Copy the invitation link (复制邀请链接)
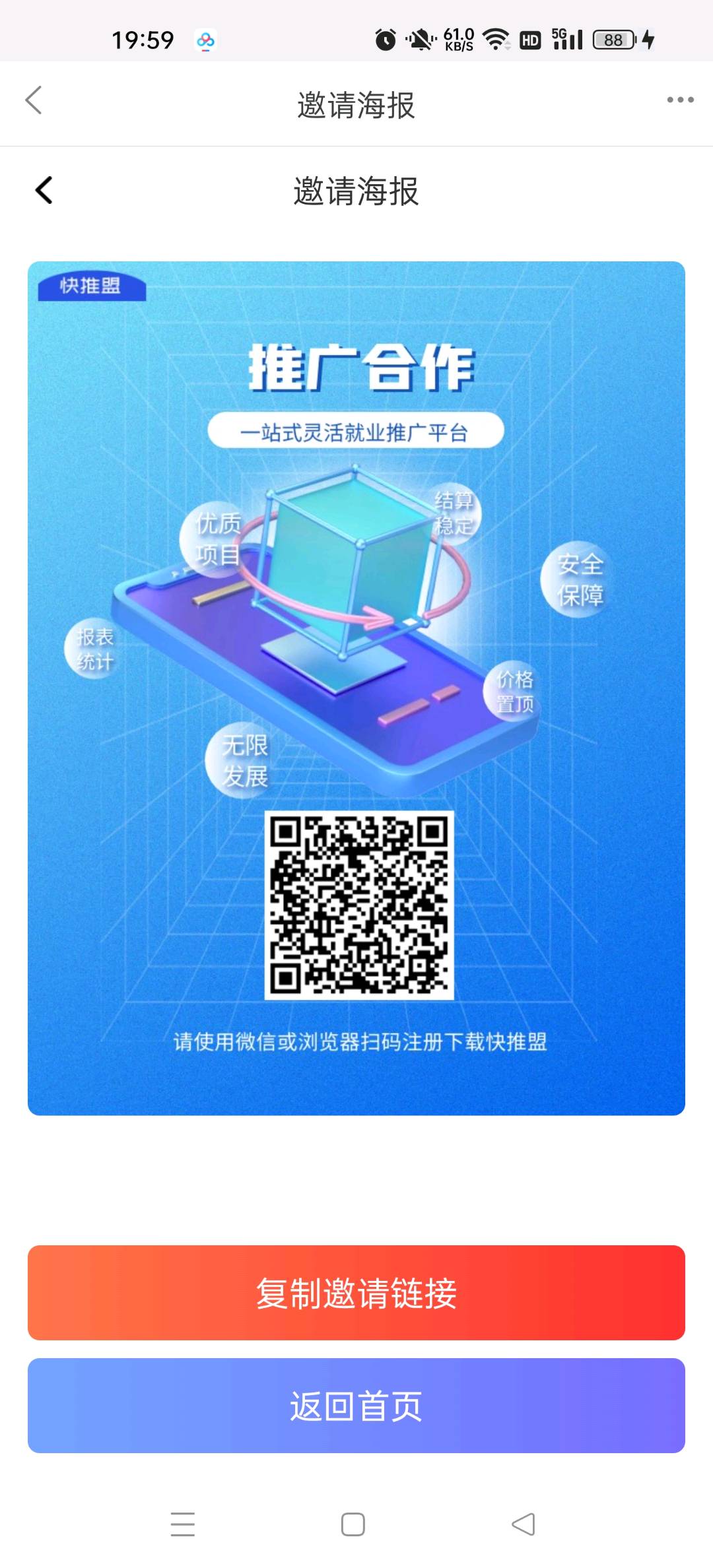This screenshot has width=713, height=1568. pos(356,1293)
